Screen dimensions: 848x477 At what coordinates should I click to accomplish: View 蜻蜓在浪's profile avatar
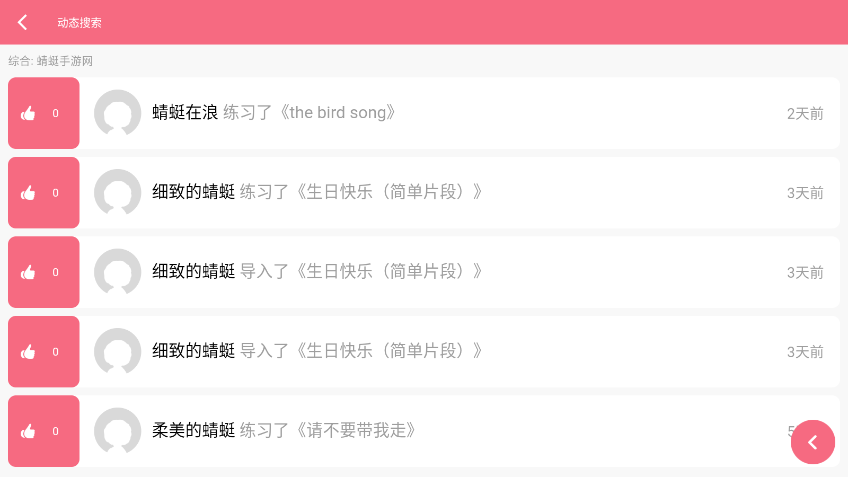pyautogui.click(x=117, y=113)
